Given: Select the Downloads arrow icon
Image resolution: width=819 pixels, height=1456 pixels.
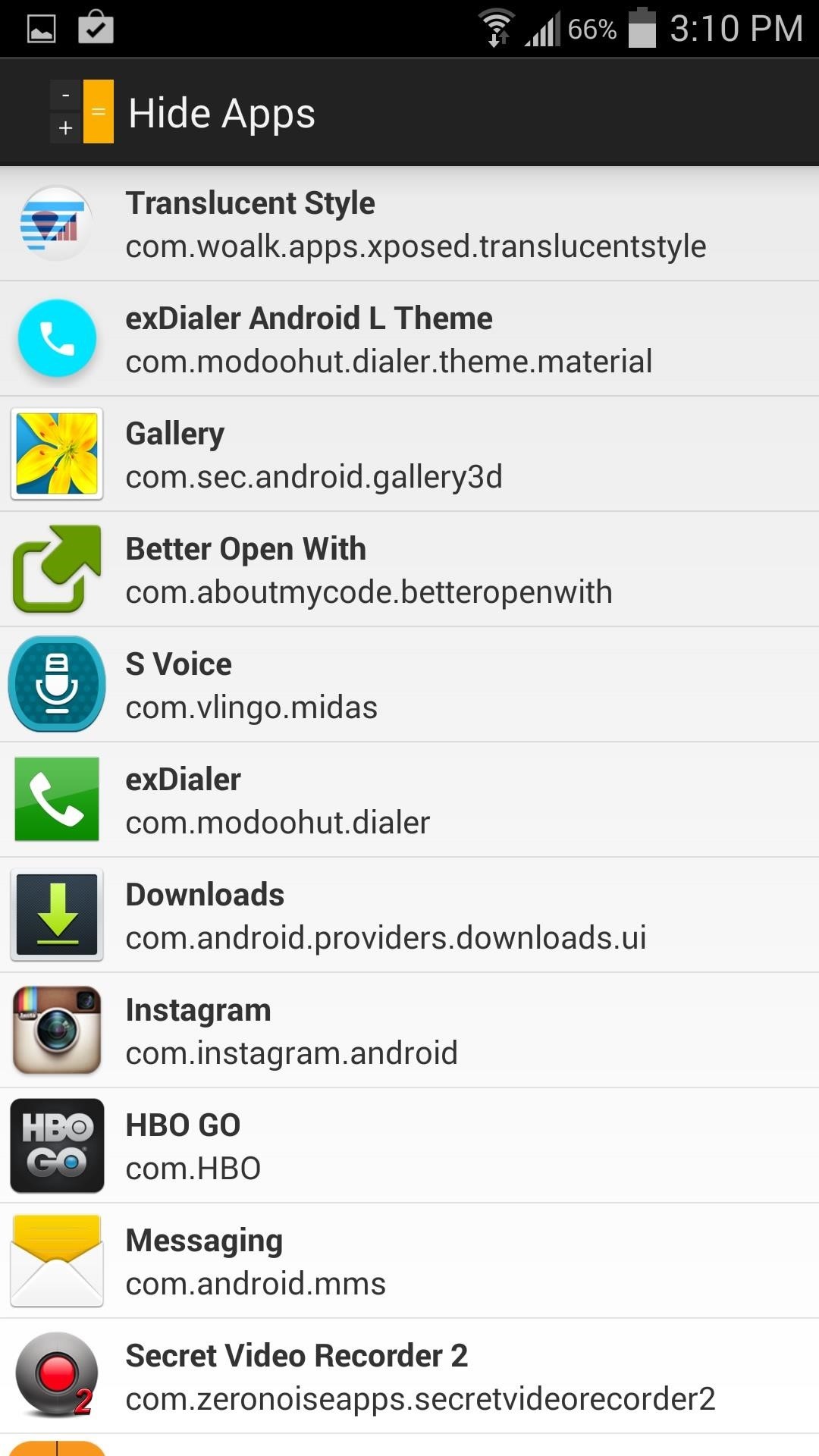Looking at the screenshot, I should point(55,915).
